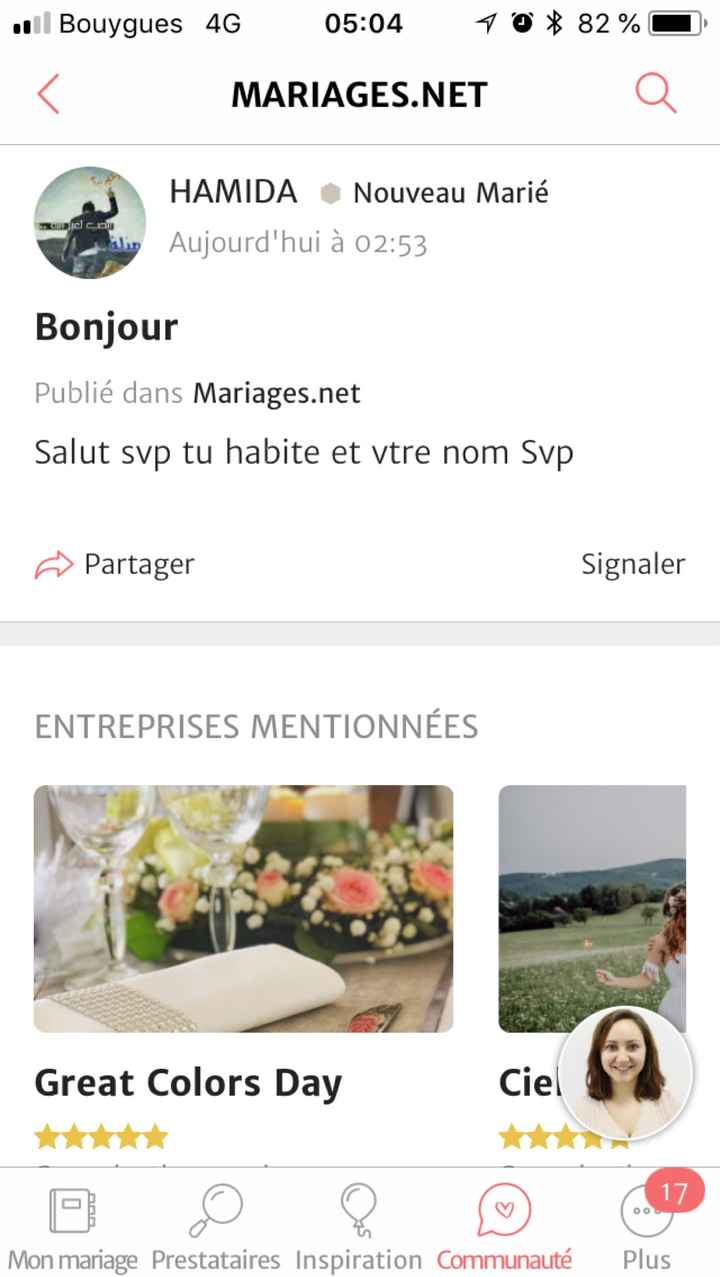Tap the Great Colors Day photo thumbnail
The height and width of the screenshot is (1277, 720).
point(243,907)
